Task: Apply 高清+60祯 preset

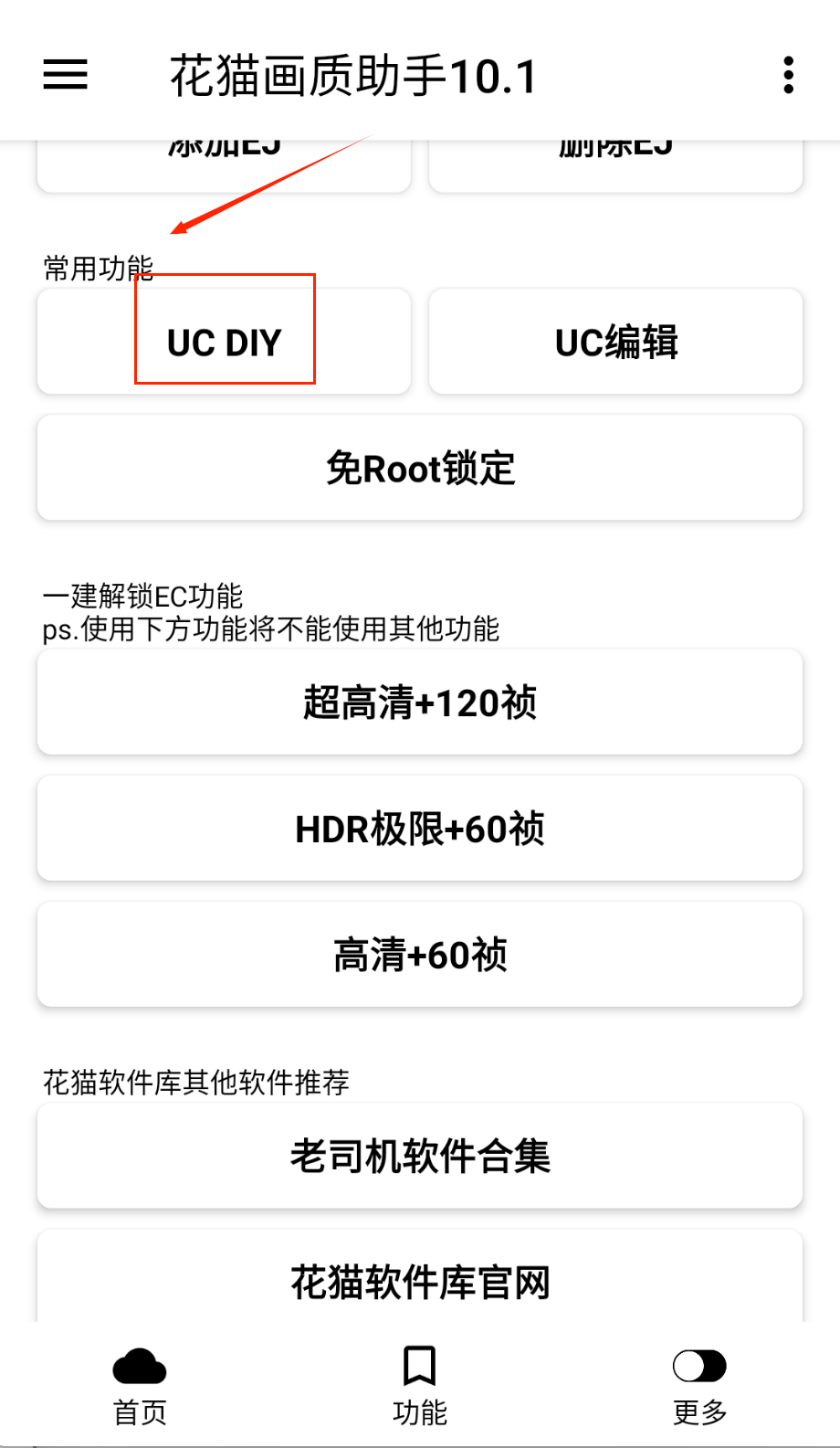Action: 420,955
